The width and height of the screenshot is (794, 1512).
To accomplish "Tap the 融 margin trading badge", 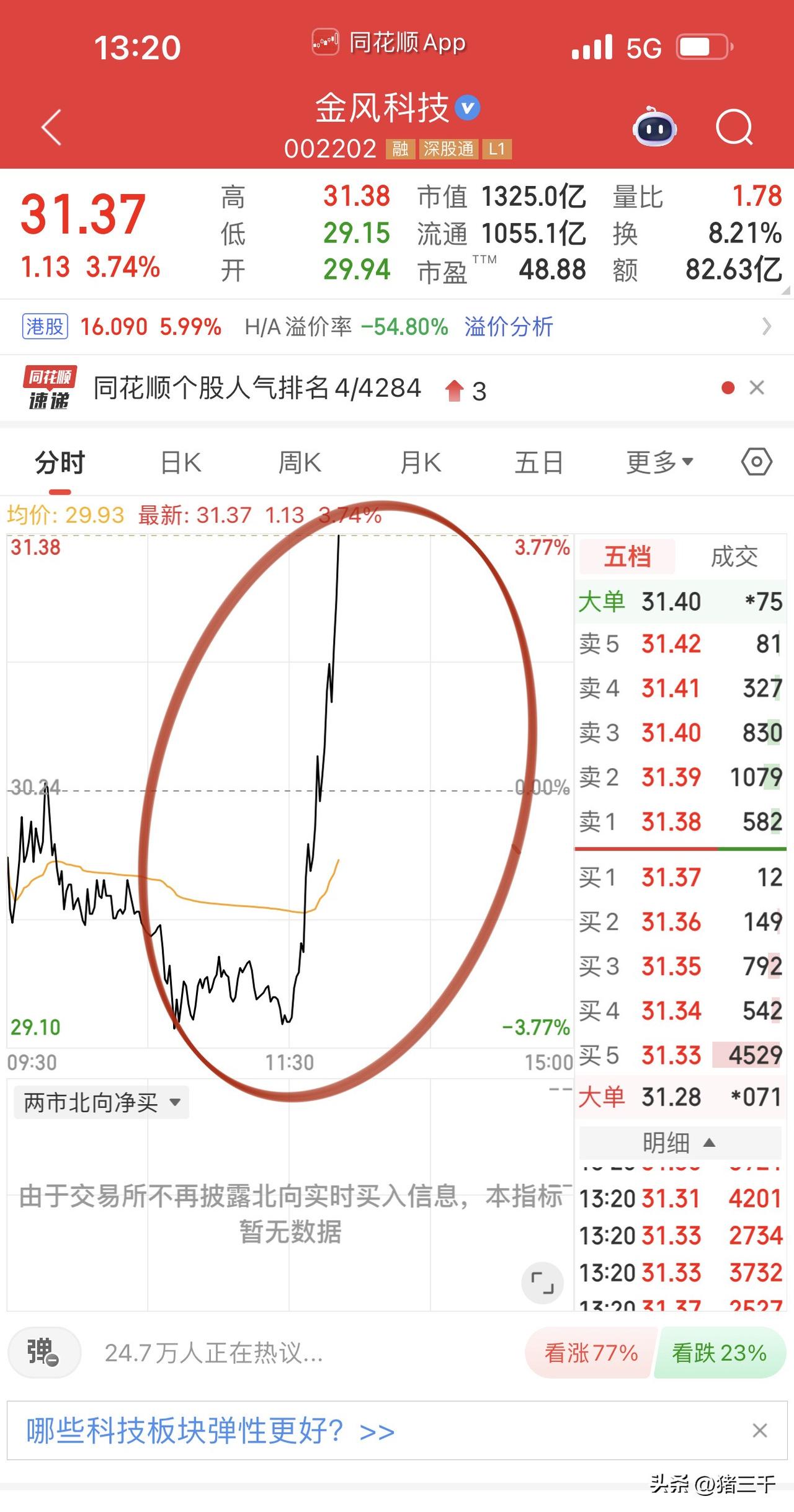I will tap(399, 149).
